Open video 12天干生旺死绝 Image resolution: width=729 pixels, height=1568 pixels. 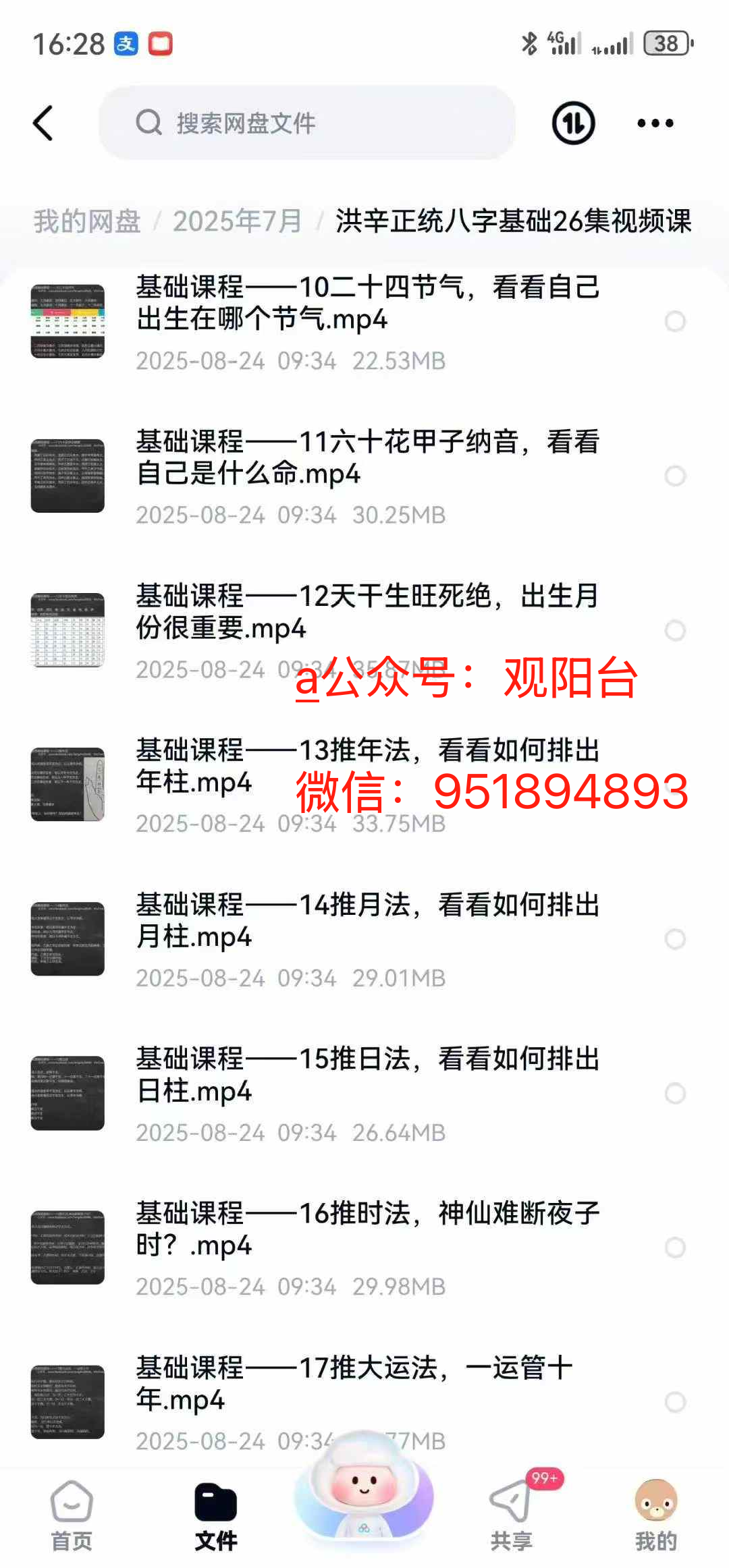[x=368, y=612]
